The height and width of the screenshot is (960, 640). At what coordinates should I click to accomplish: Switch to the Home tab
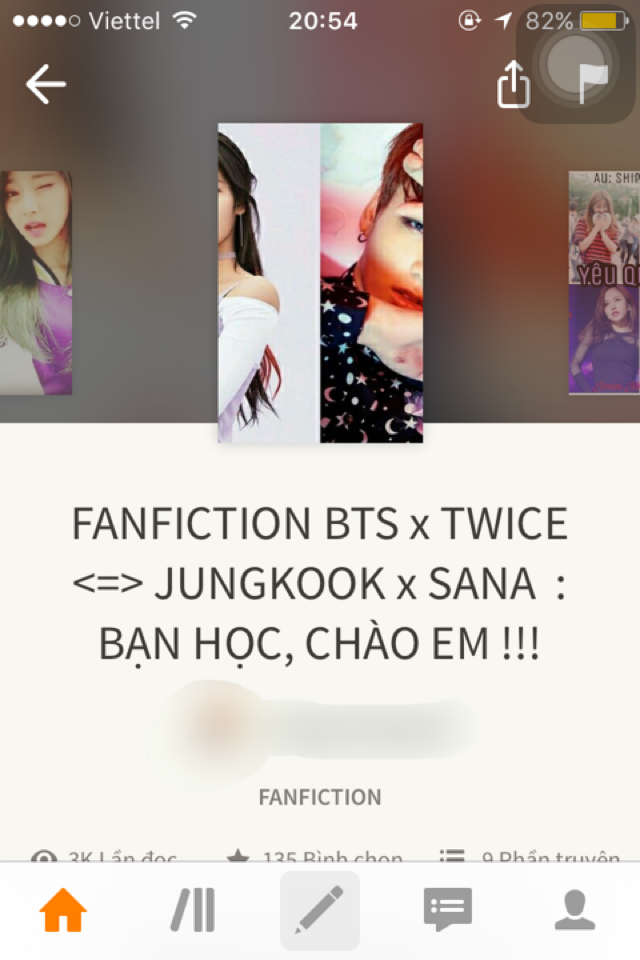click(x=63, y=910)
